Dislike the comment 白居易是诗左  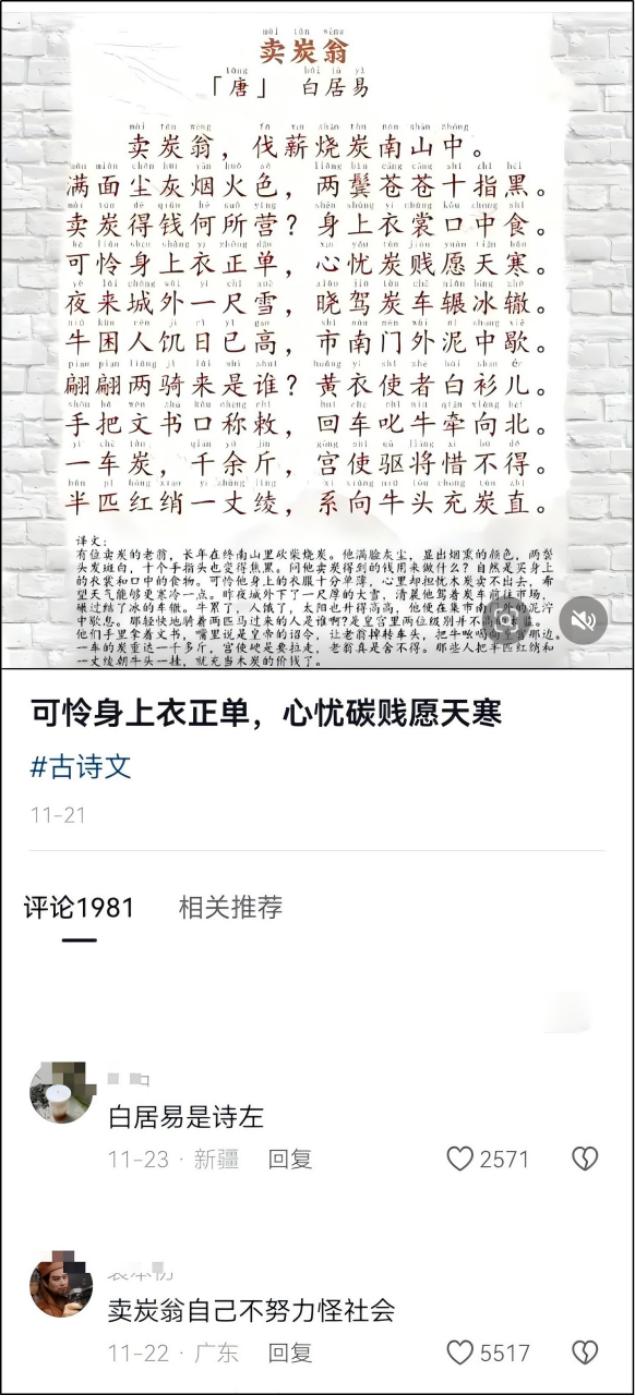click(584, 1159)
